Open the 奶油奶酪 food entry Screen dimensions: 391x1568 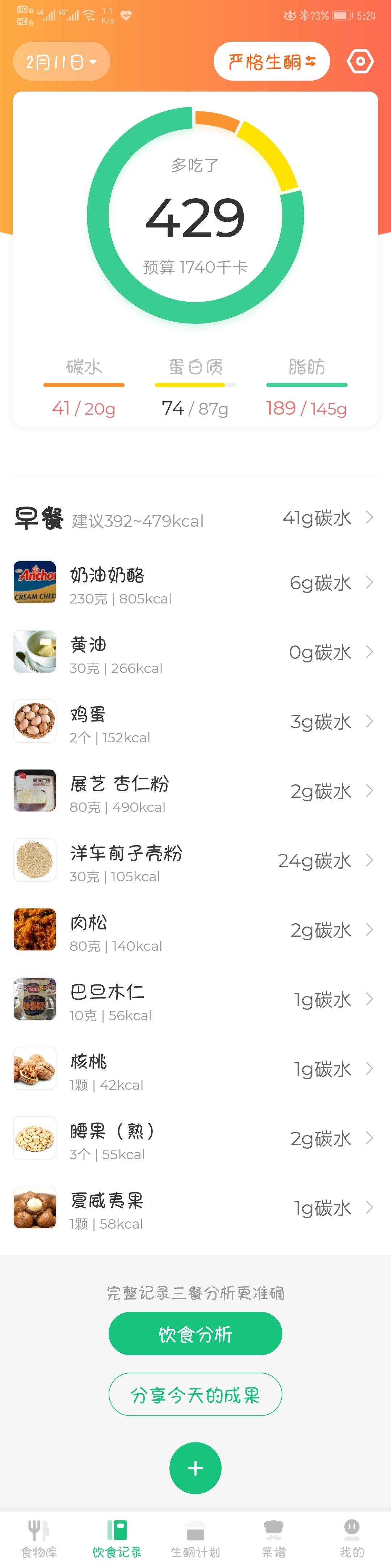click(195, 583)
